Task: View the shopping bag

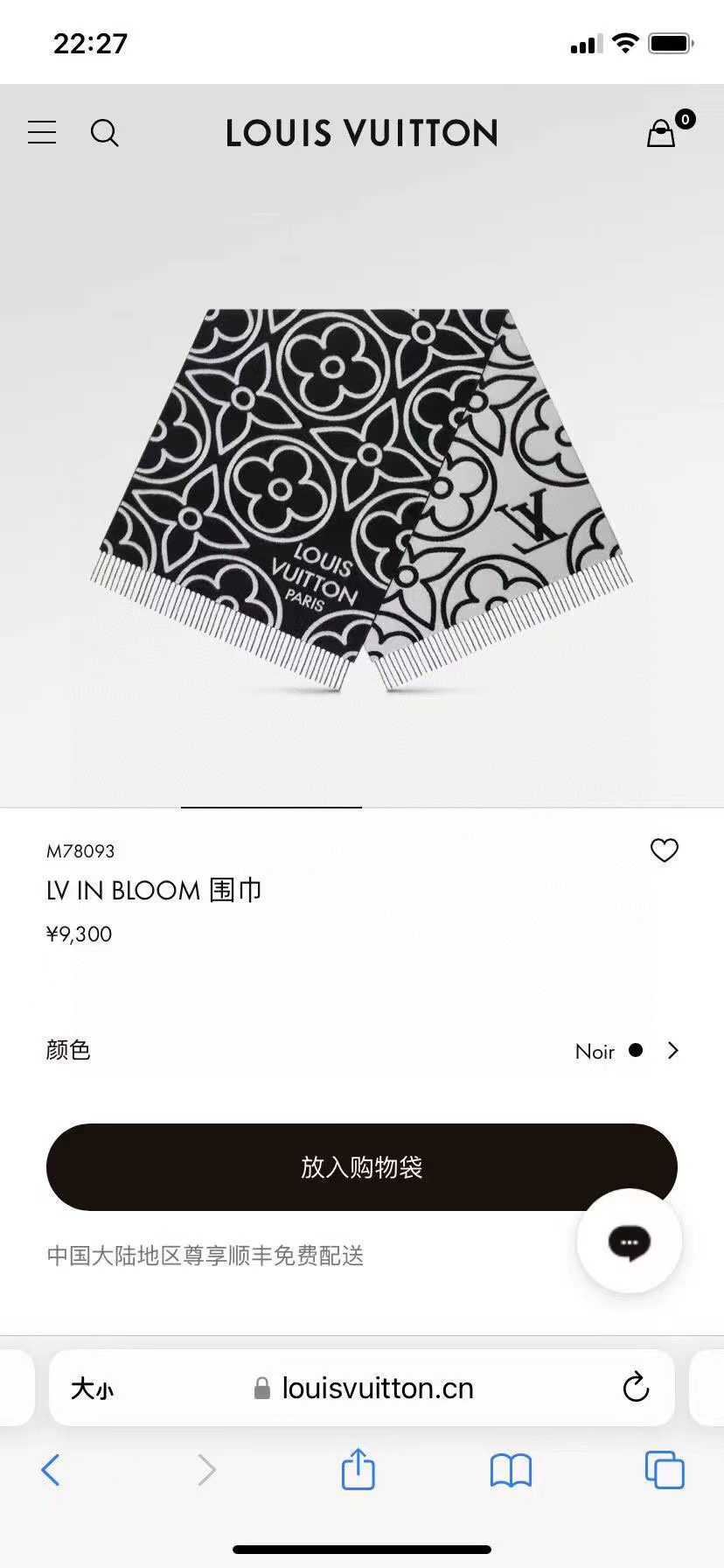Action: point(662,133)
